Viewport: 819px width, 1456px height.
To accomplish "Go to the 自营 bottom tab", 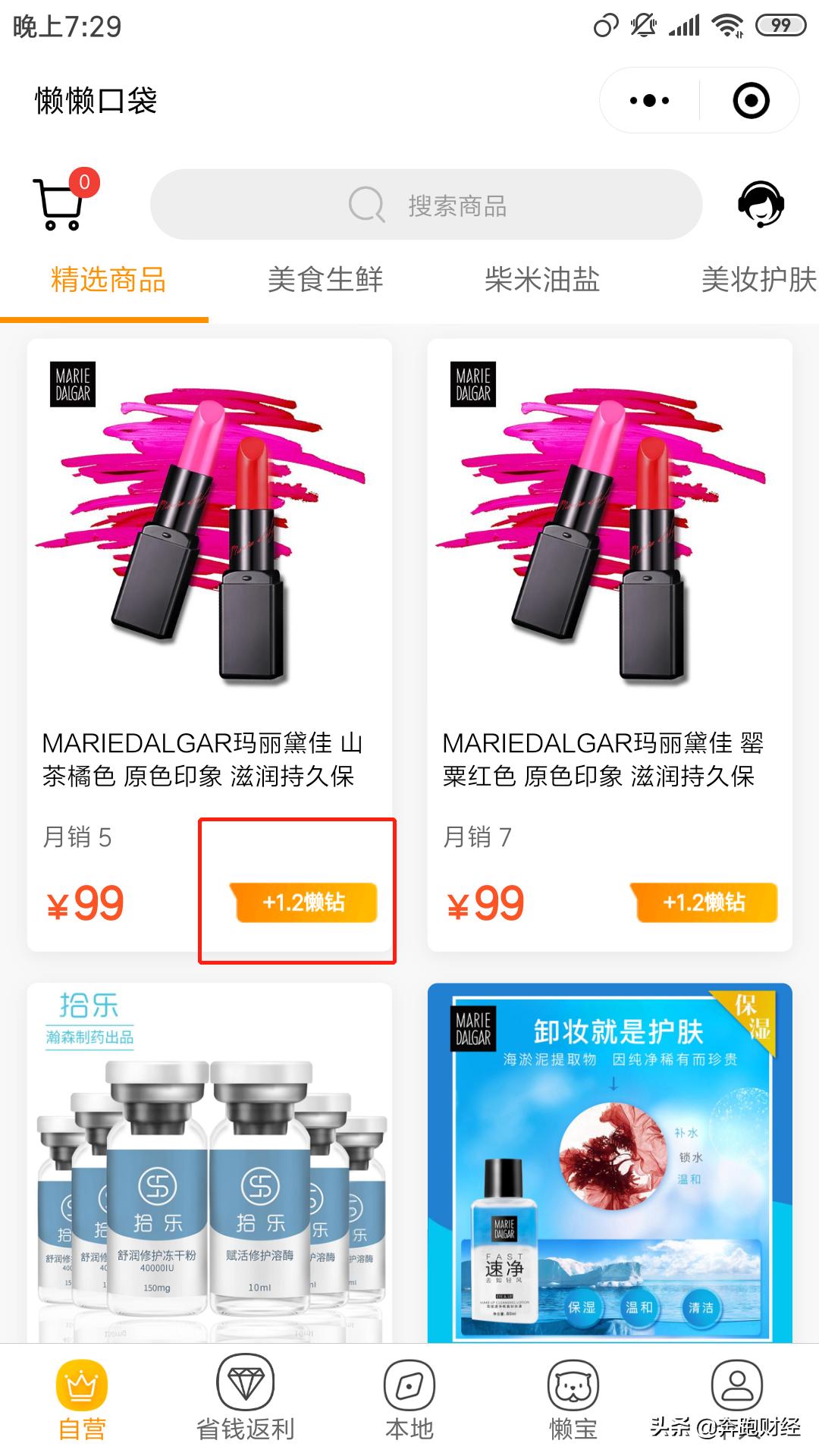I will pyautogui.click(x=82, y=1401).
